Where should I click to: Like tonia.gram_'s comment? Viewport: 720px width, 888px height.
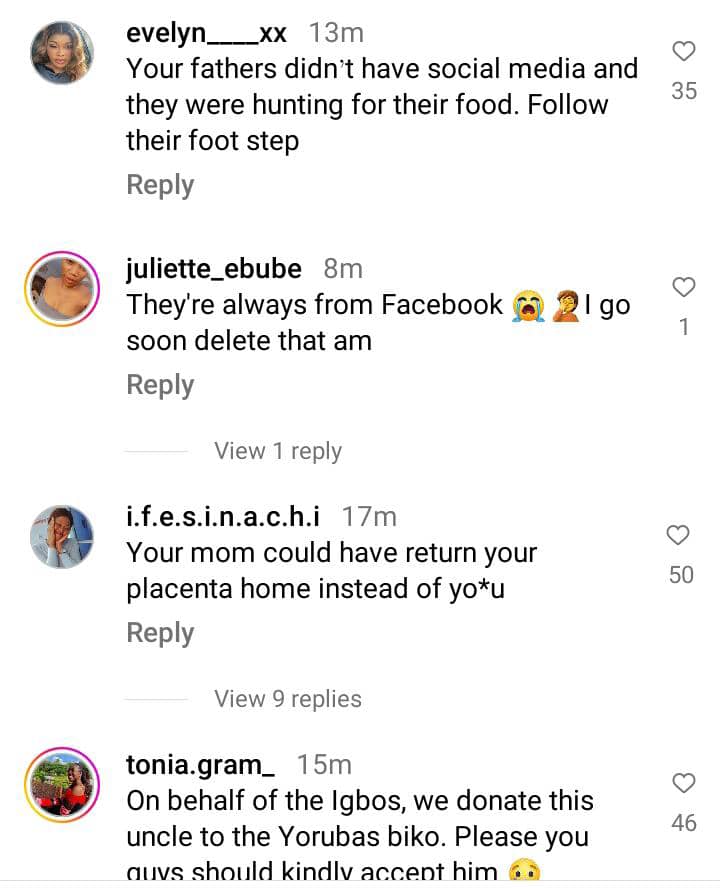(683, 783)
